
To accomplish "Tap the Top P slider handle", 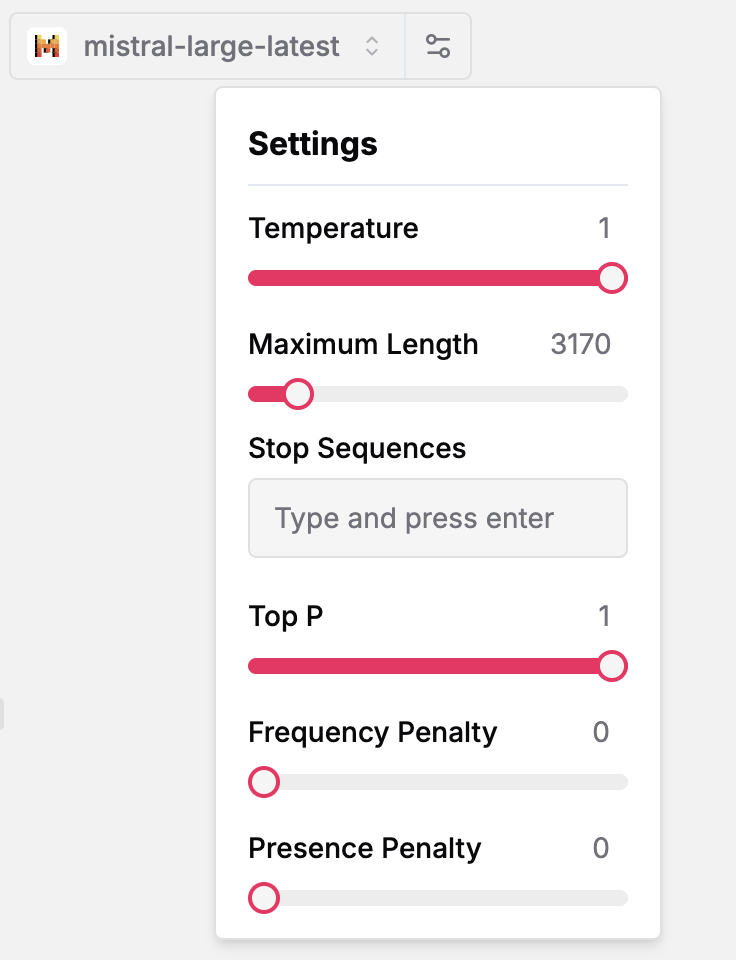I will pos(612,666).
